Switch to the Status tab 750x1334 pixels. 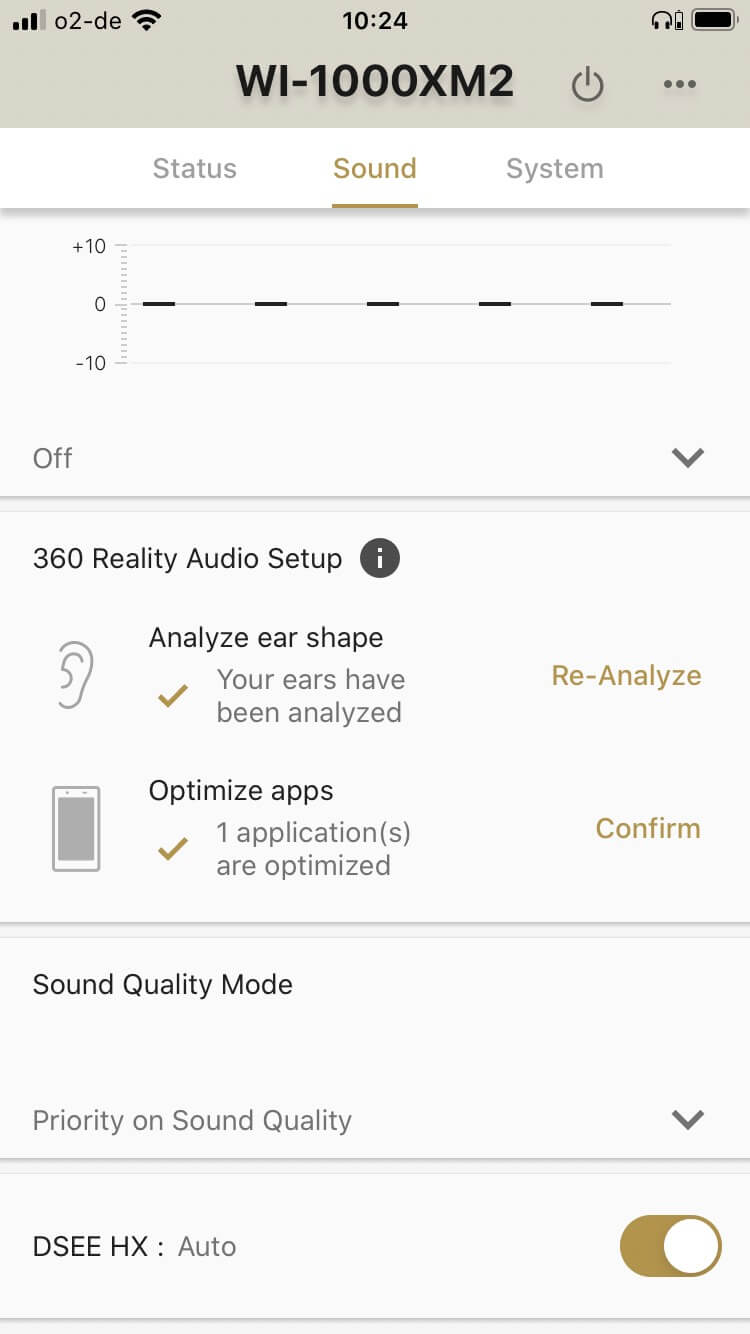194,168
